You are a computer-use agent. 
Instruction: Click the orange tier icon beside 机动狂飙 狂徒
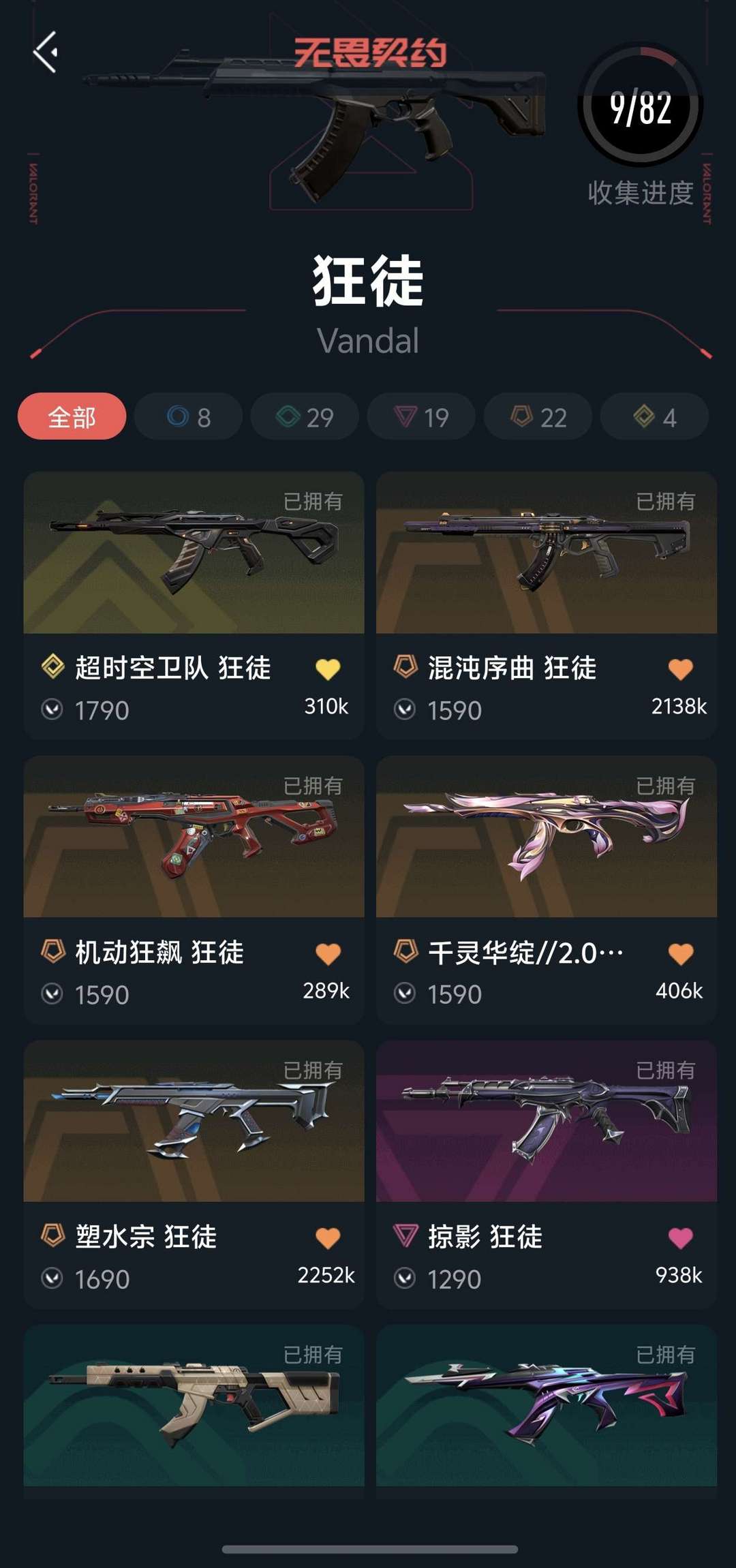(55, 954)
